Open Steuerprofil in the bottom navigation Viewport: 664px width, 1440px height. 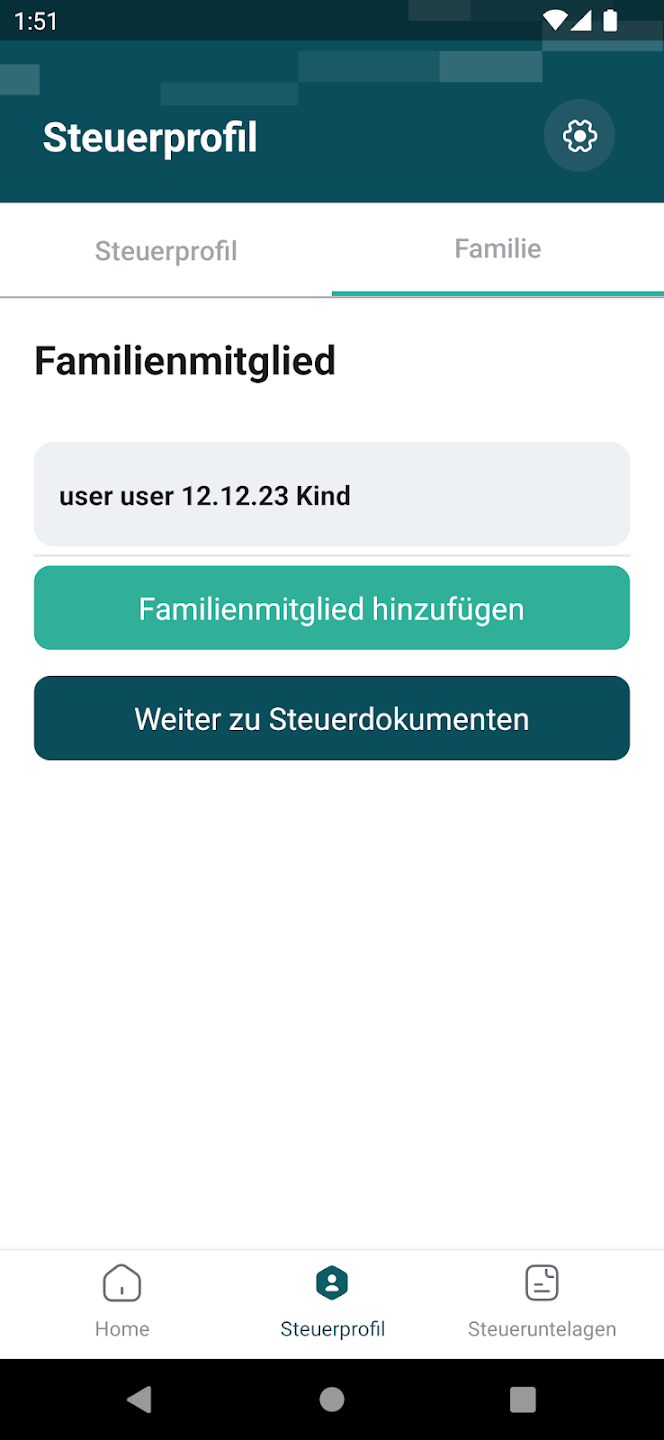[x=332, y=1300]
